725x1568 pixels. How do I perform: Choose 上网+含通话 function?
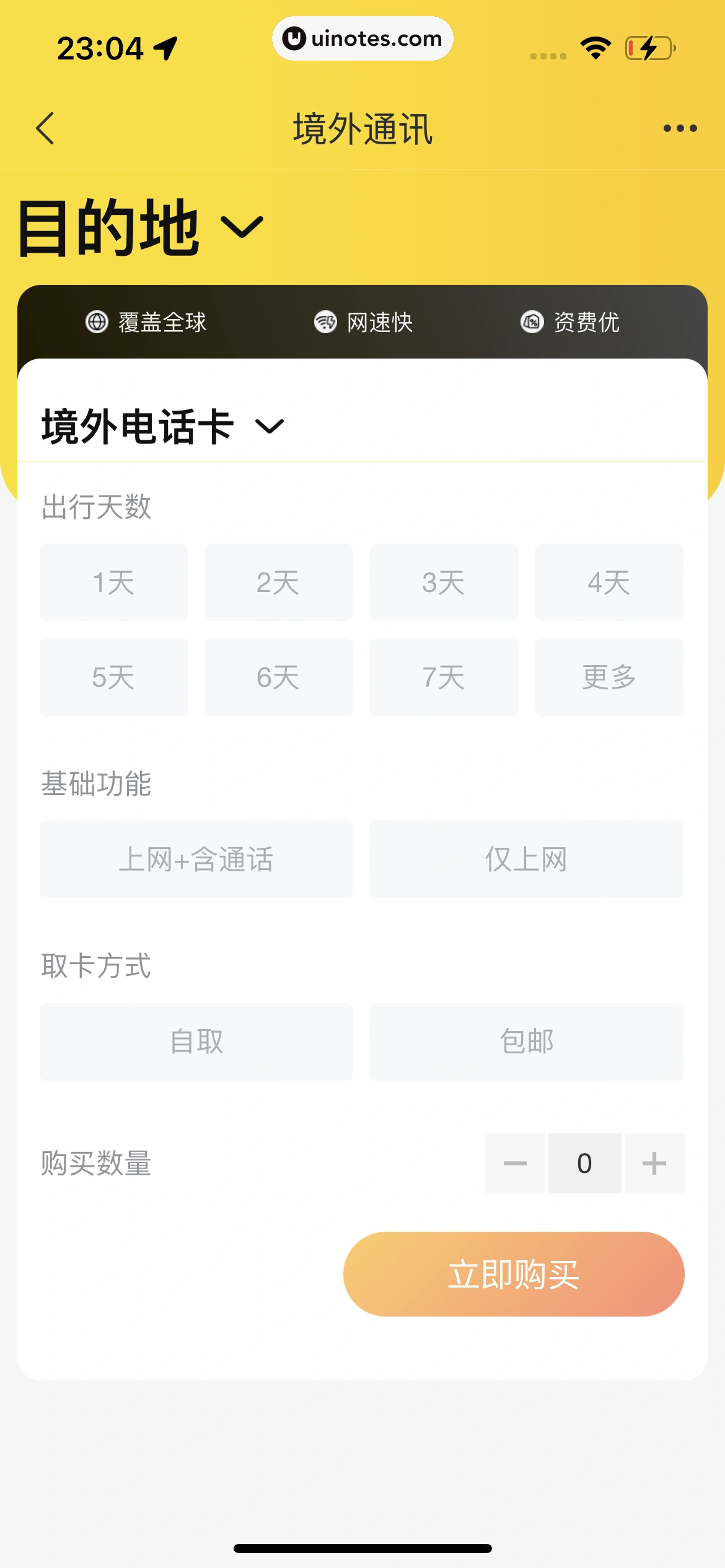tap(196, 859)
